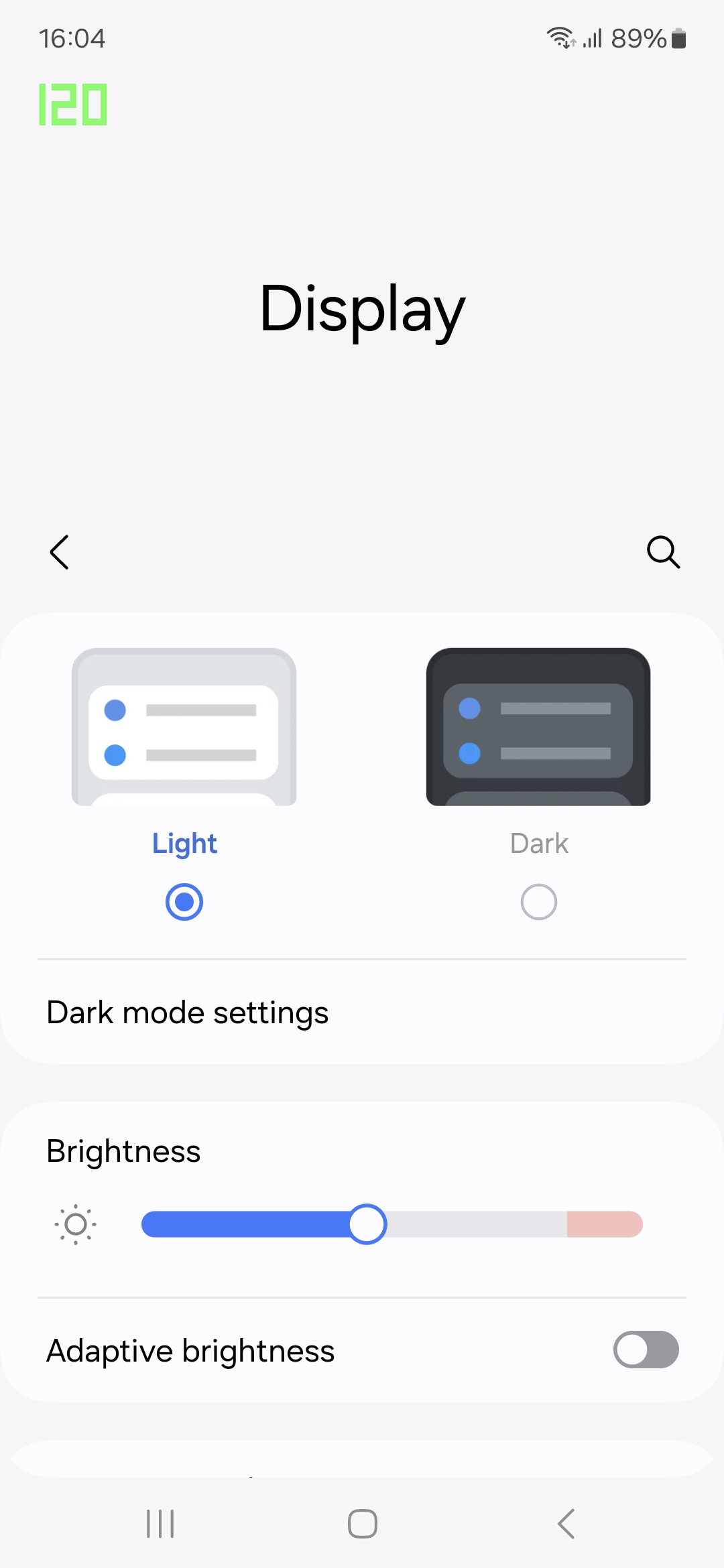Tap the Light theme preview image
Image resolution: width=724 pixels, height=1568 pixels.
pyautogui.click(x=184, y=727)
